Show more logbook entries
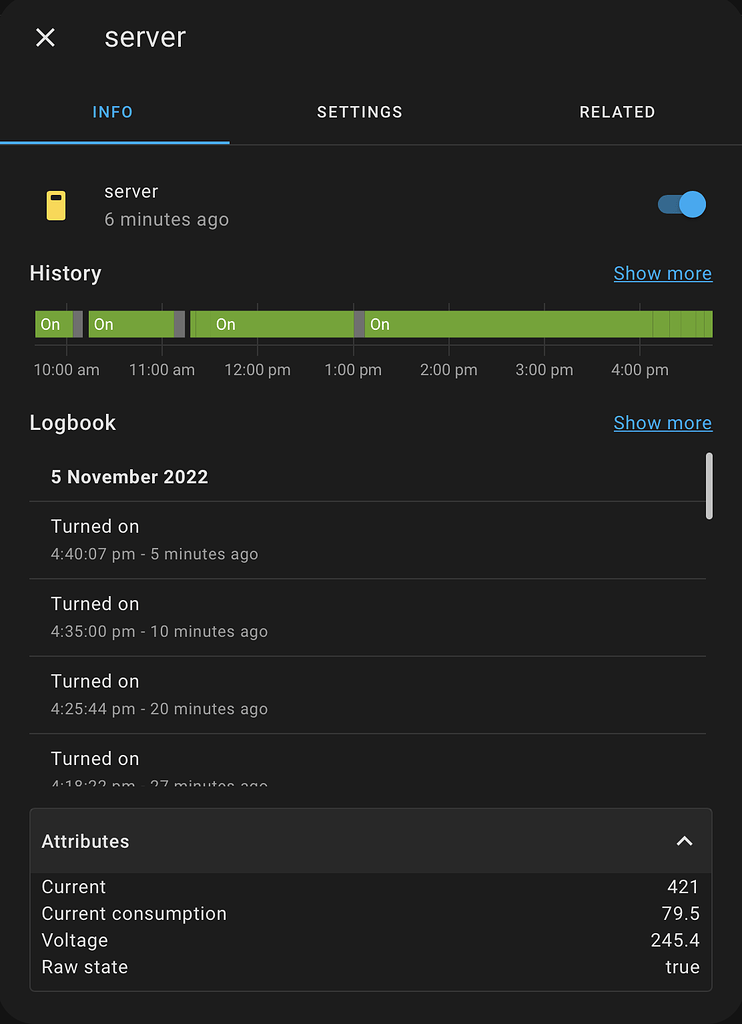Viewport: 742px width, 1024px height. (x=662, y=422)
